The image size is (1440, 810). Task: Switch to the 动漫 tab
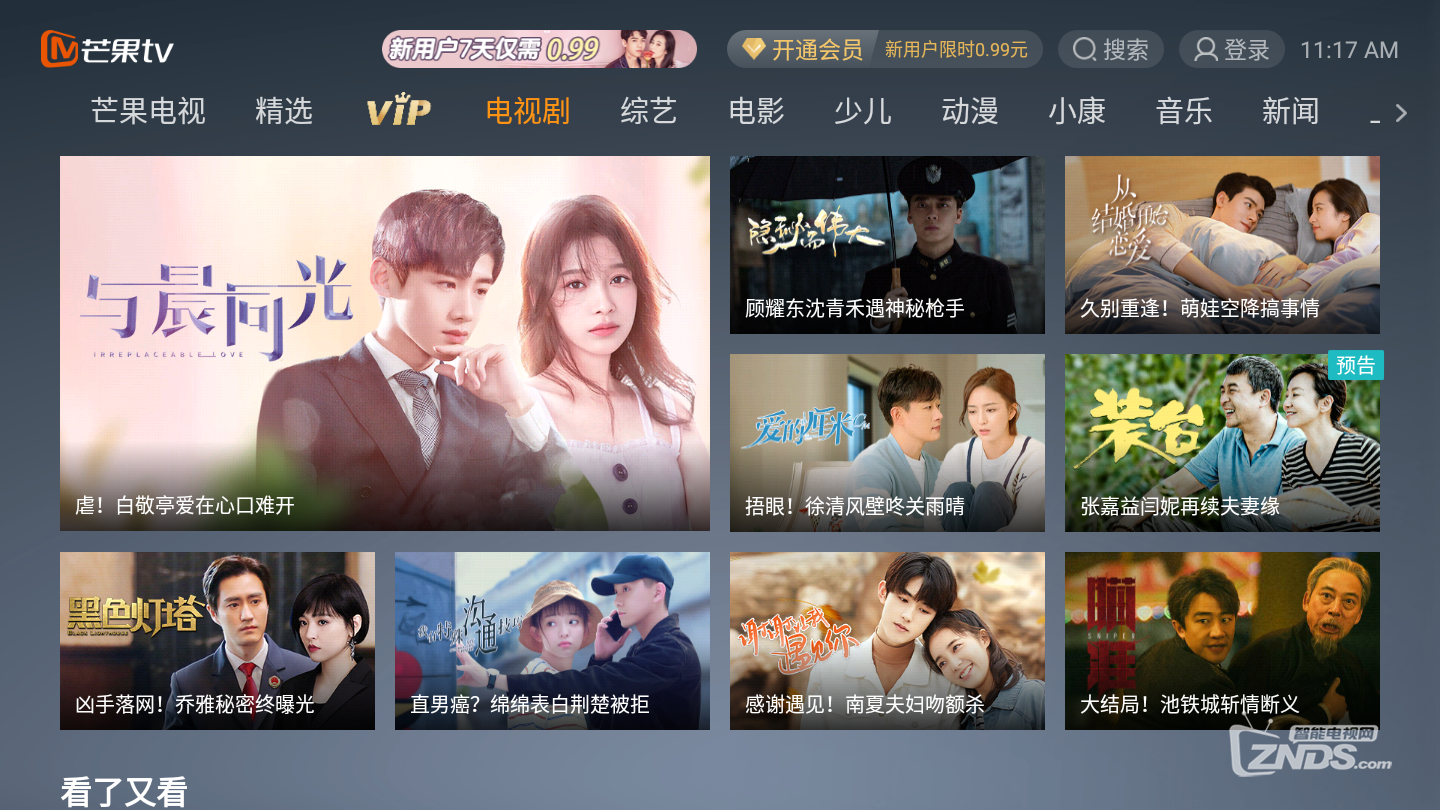point(969,111)
